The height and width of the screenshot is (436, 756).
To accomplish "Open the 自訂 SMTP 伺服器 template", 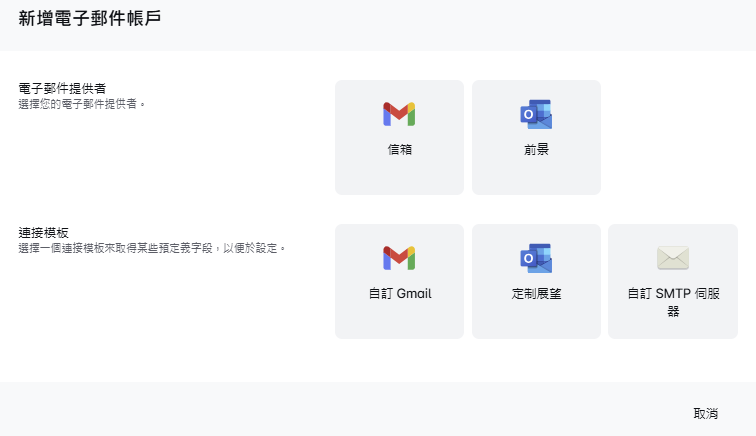I will [672, 281].
